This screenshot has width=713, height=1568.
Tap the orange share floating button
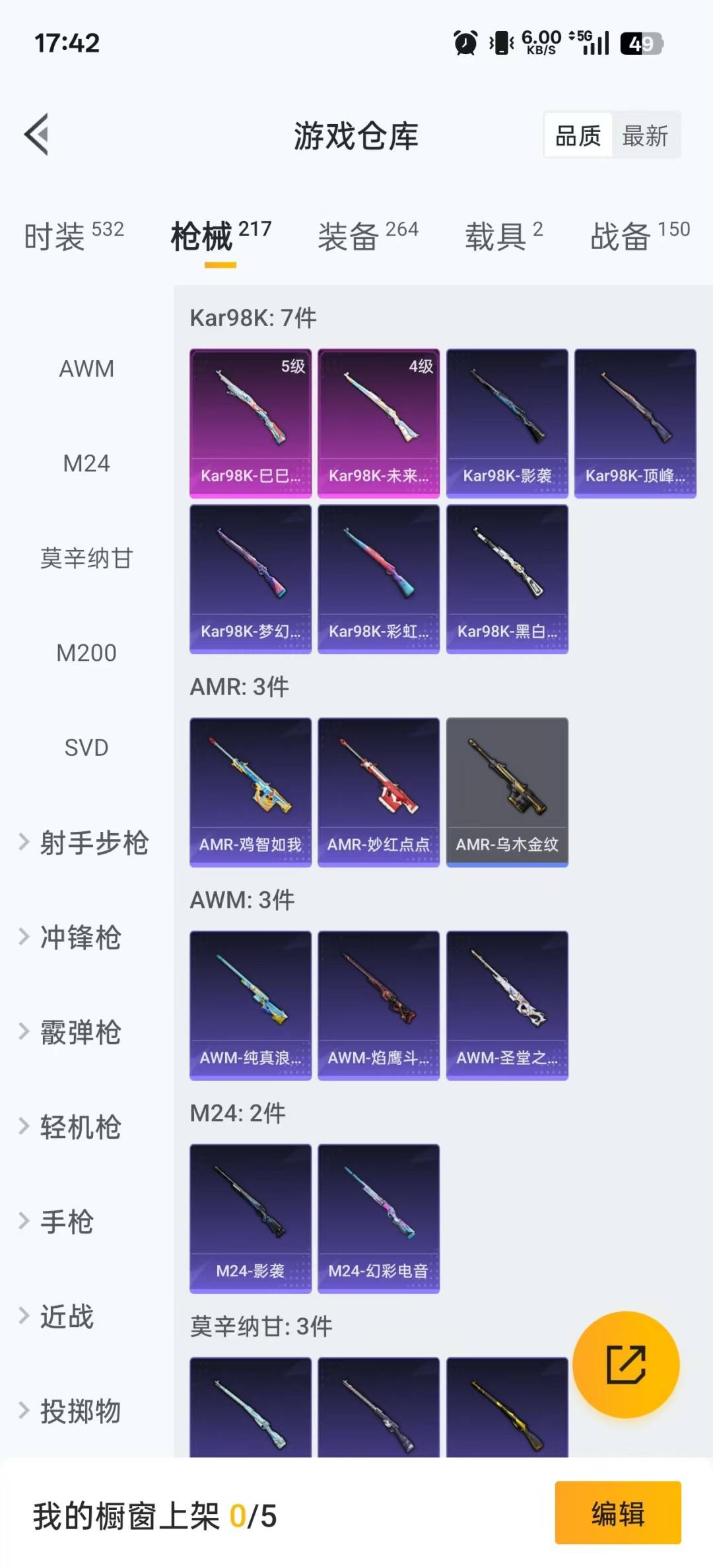[626, 1364]
